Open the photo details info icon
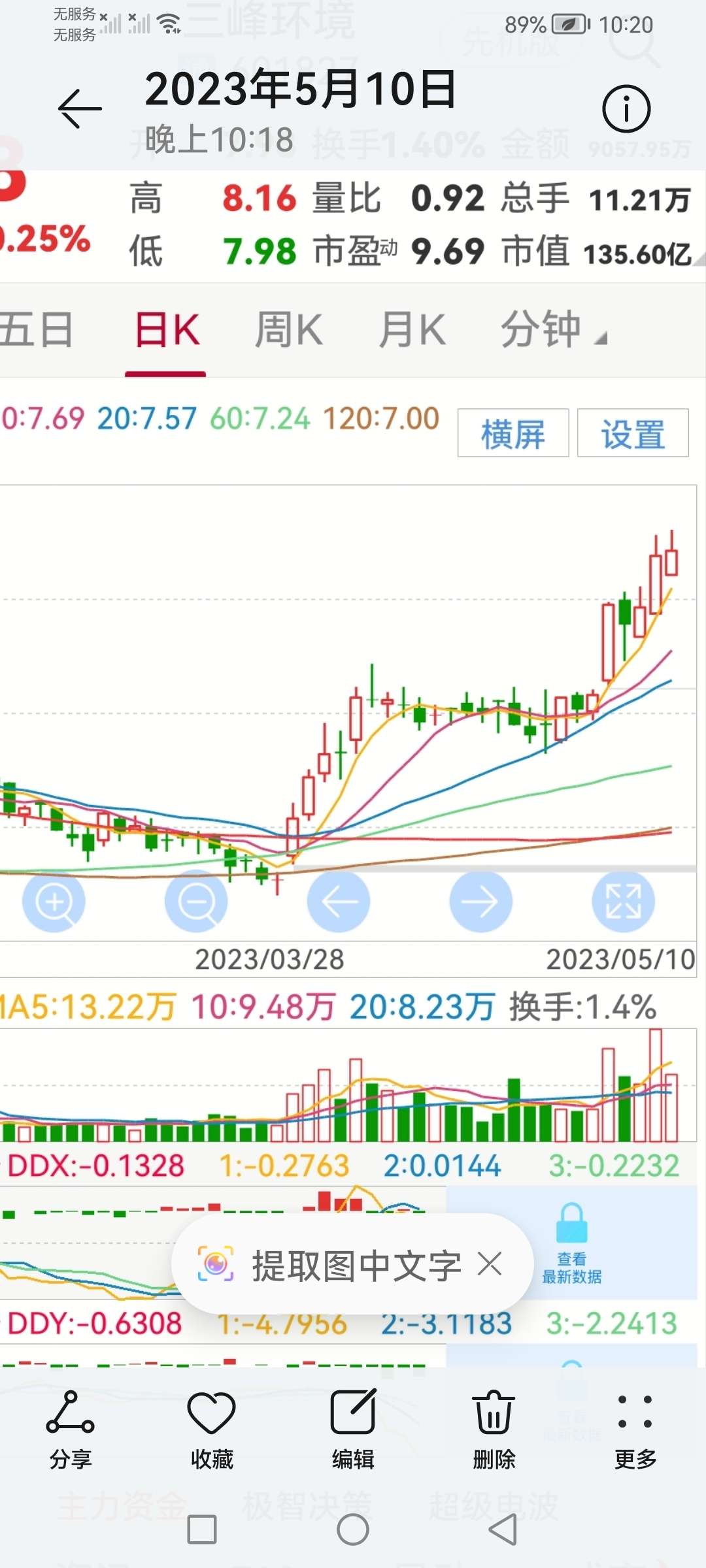This screenshot has height=1568, width=706. [x=626, y=109]
